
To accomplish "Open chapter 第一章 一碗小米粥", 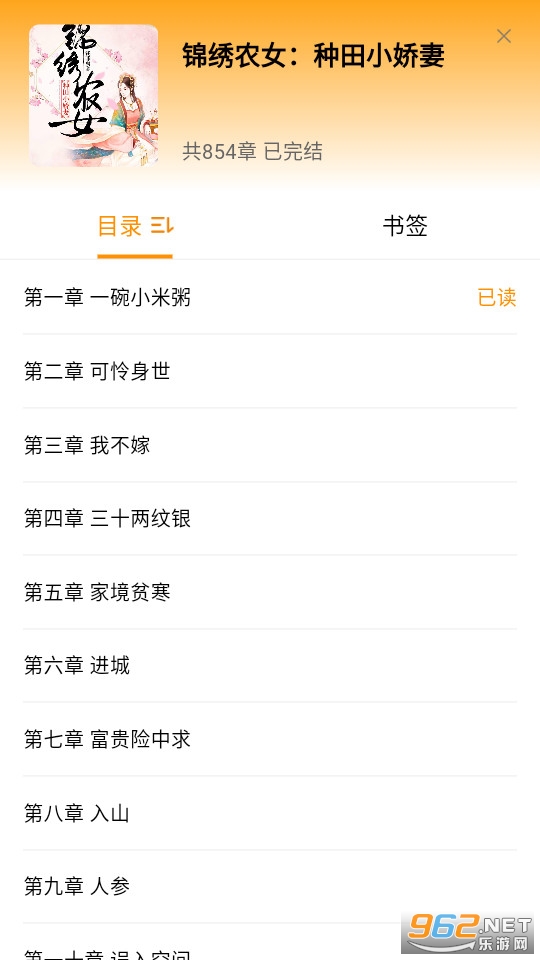I will [x=270, y=298].
